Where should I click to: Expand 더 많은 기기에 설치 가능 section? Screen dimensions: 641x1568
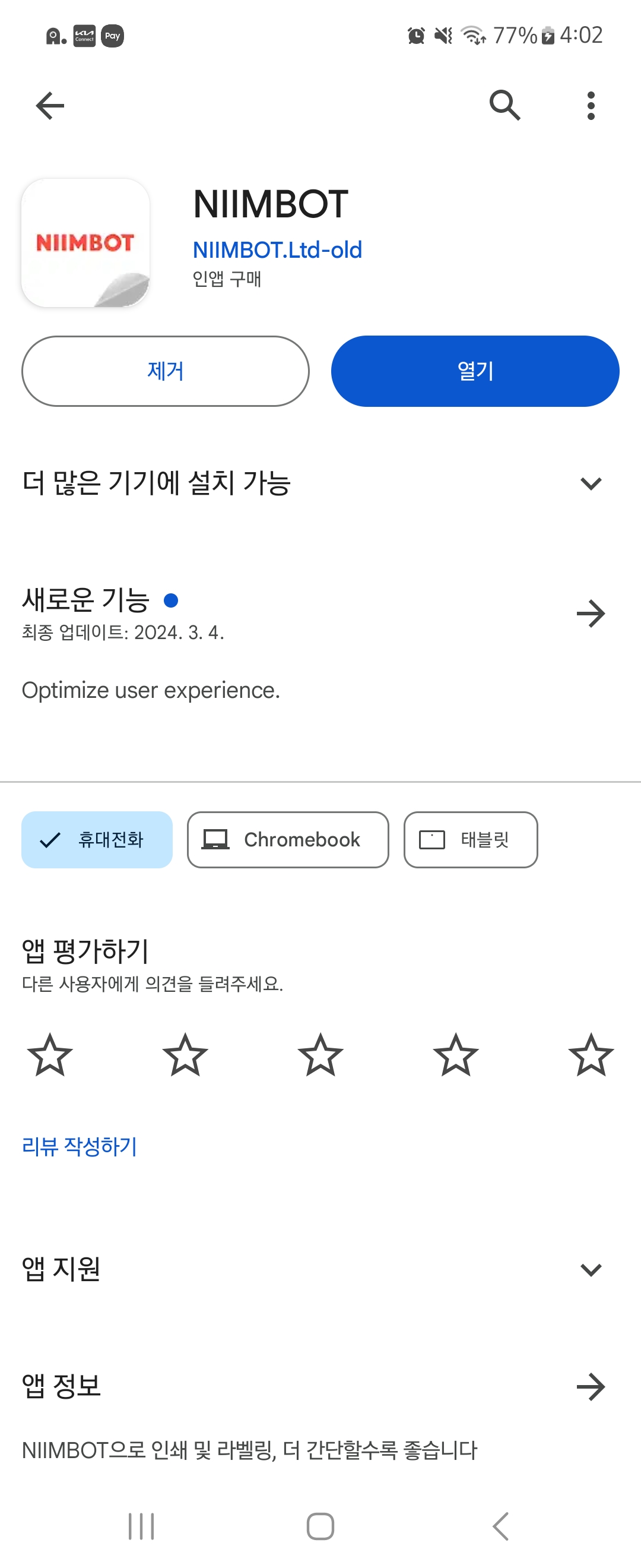591,483
